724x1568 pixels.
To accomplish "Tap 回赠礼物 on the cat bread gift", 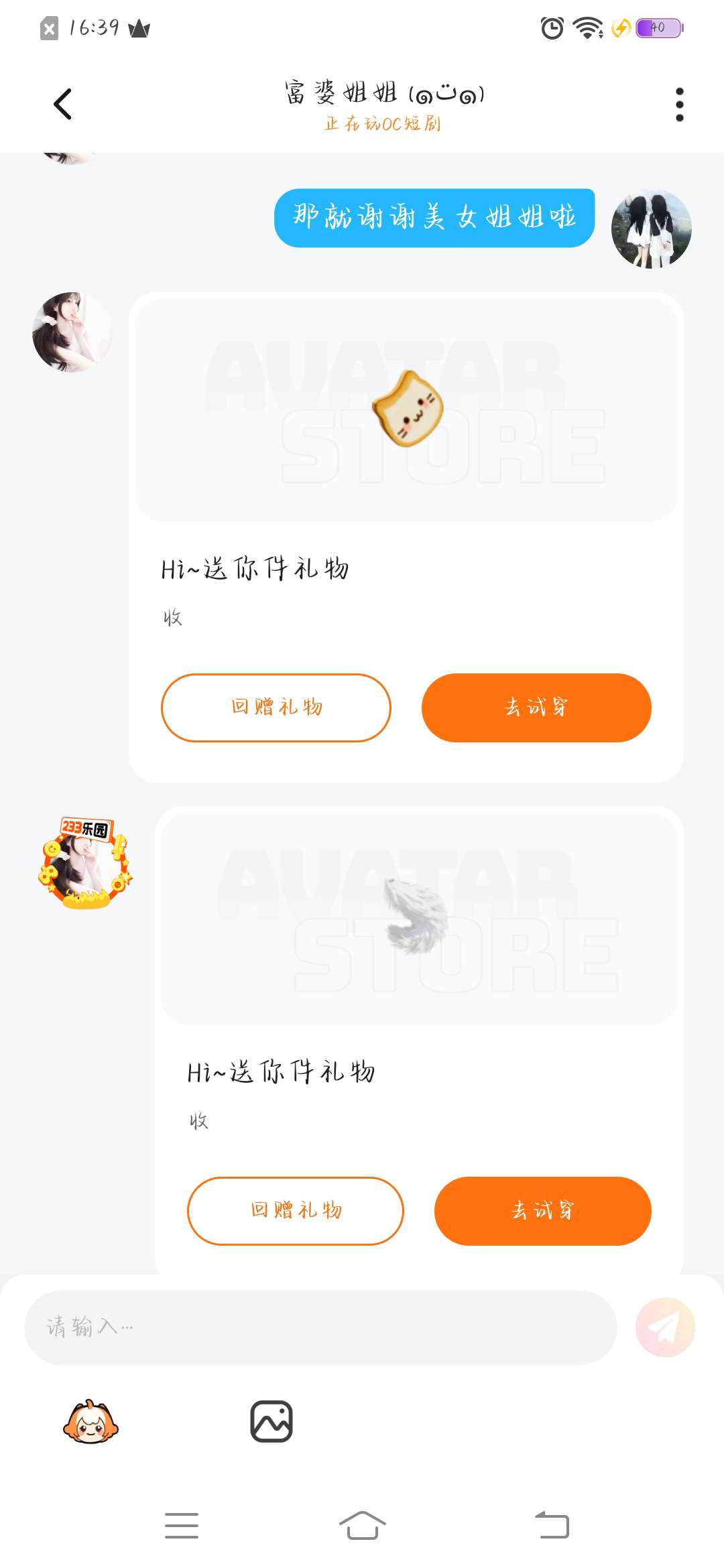I will tap(276, 708).
